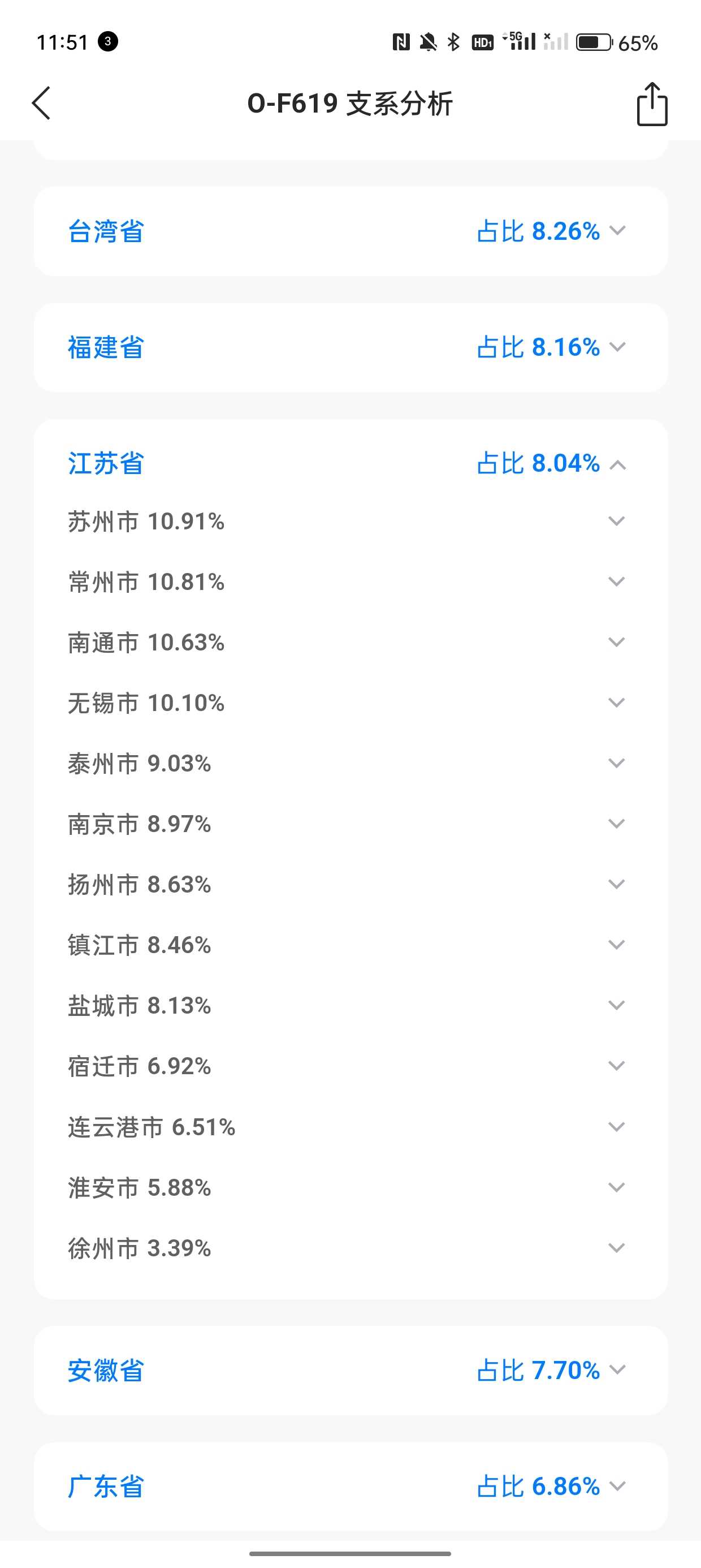Expand the 台湾省 section
The image size is (701, 1568).
[x=350, y=231]
